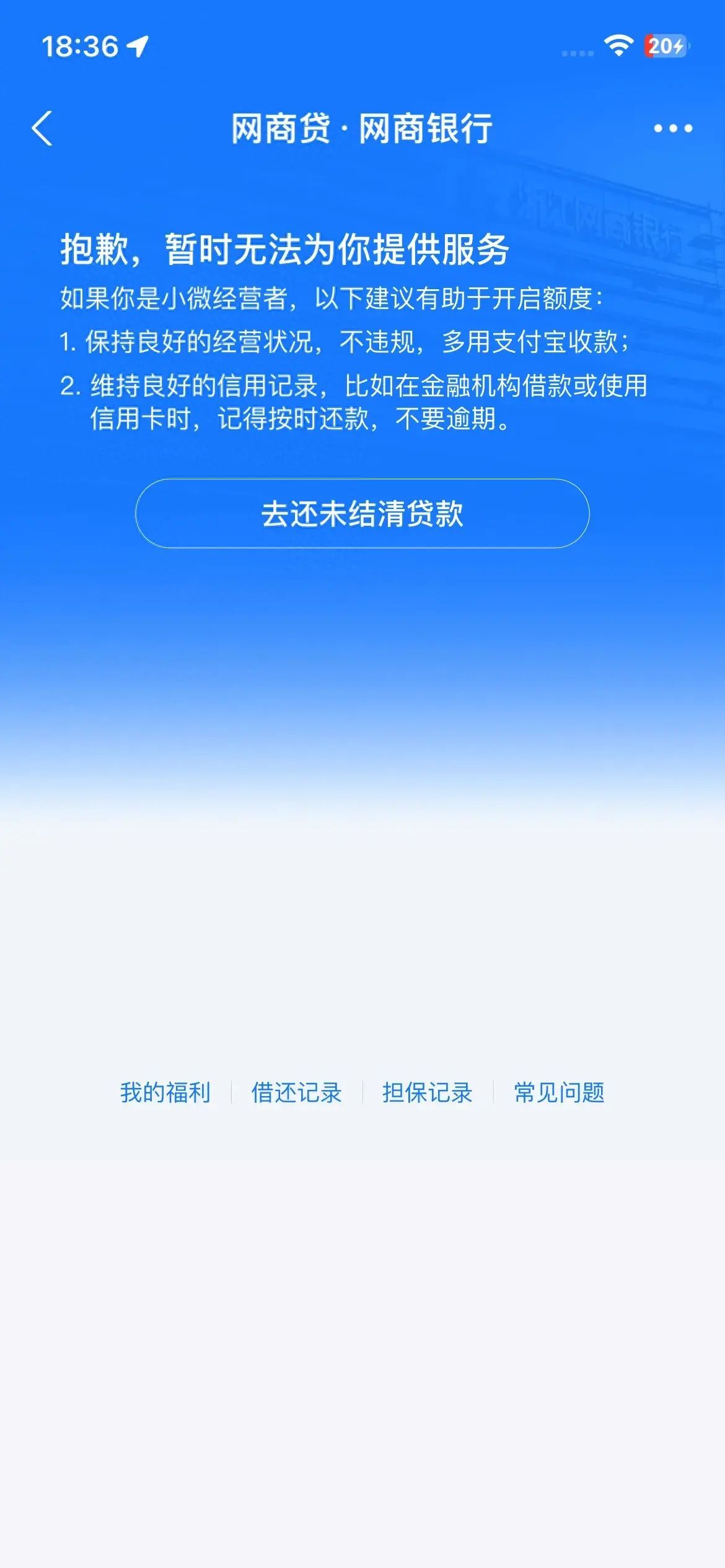Tap the clock showing 18:36

pyautogui.click(x=82, y=45)
